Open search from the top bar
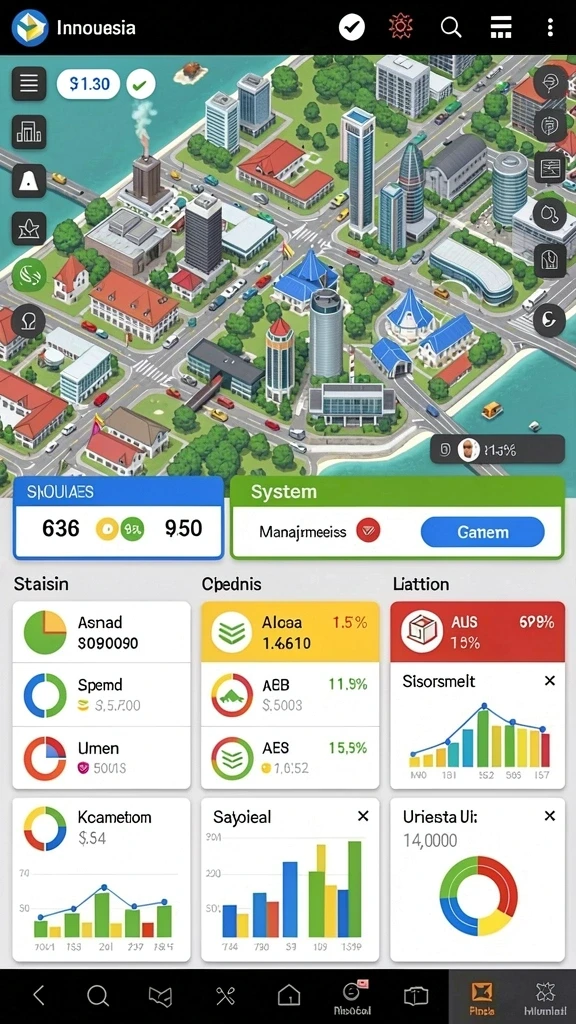This screenshot has width=576, height=1024. 451,27
